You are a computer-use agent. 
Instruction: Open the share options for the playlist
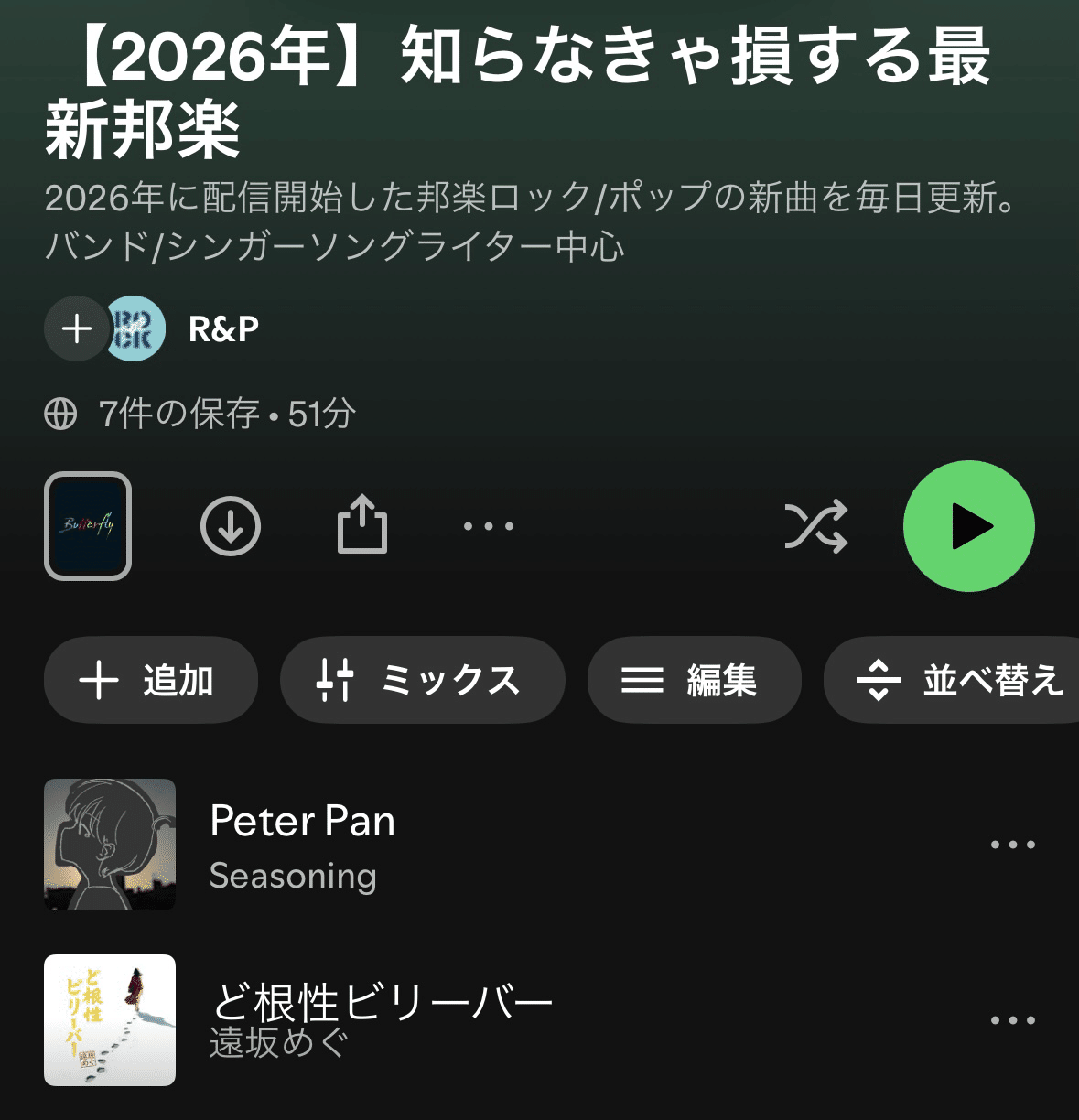click(x=362, y=525)
